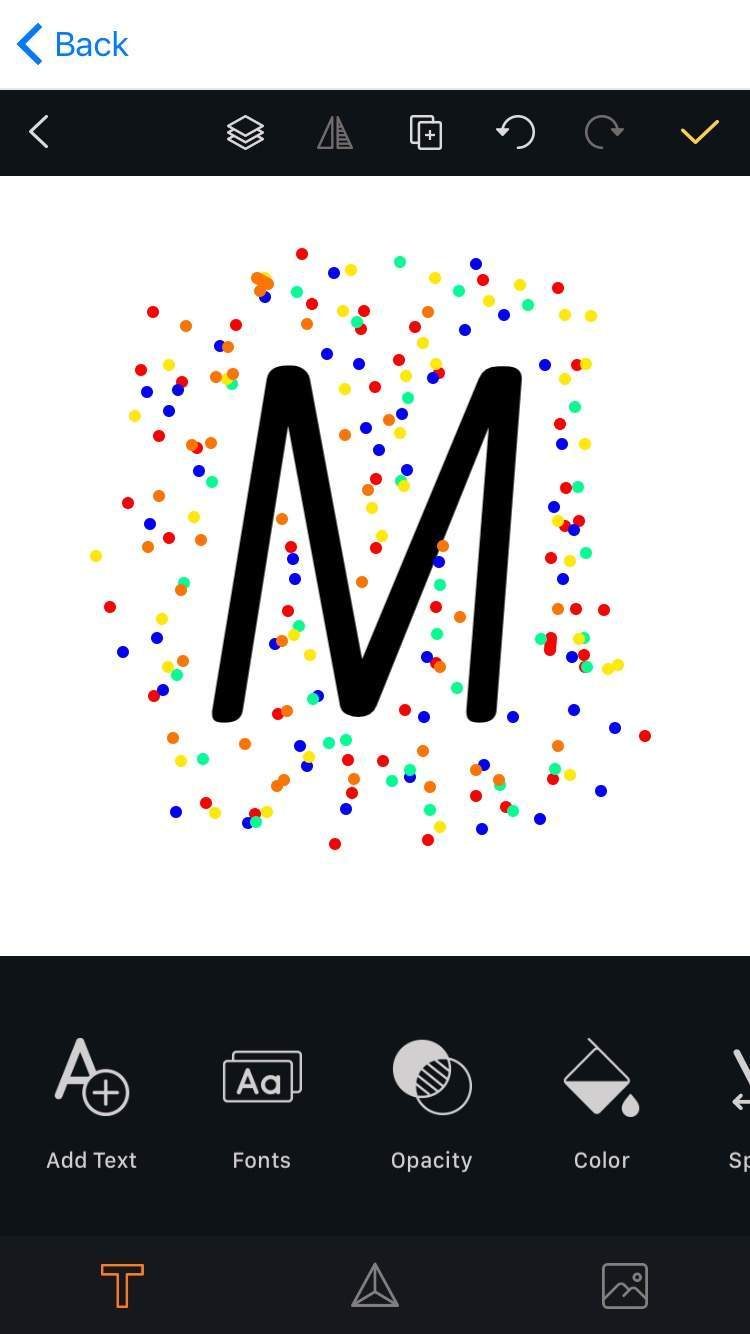The image size is (750, 1334).
Task: Undo the last action
Action: (x=515, y=132)
